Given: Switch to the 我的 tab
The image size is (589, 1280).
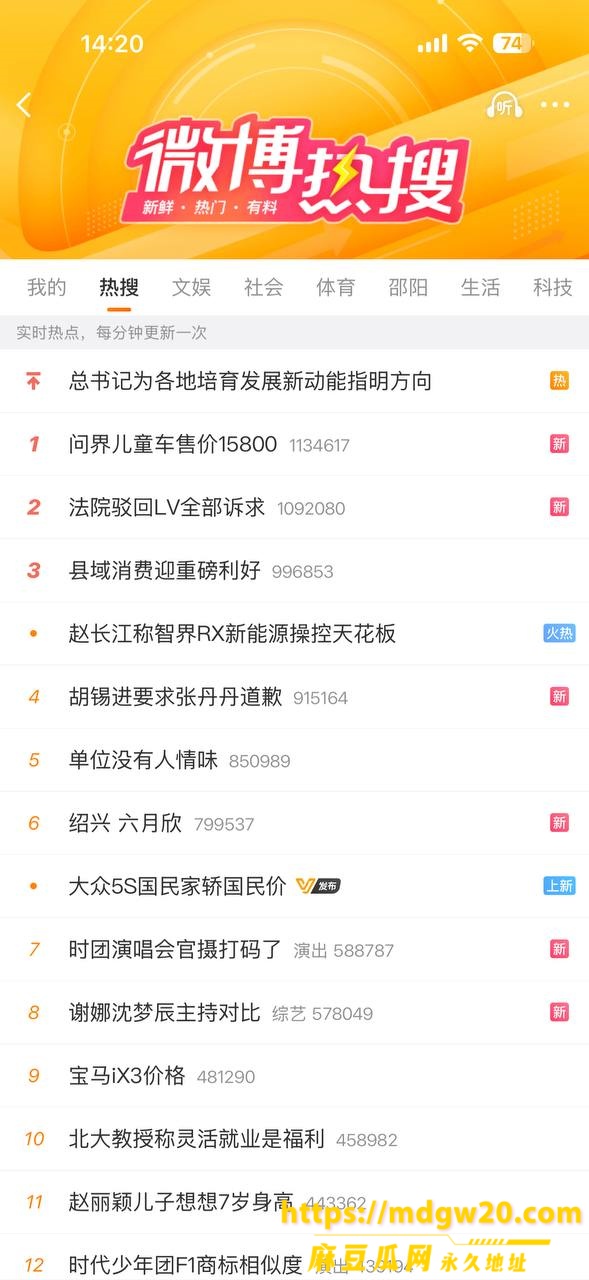Looking at the screenshot, I should point(46,288).
